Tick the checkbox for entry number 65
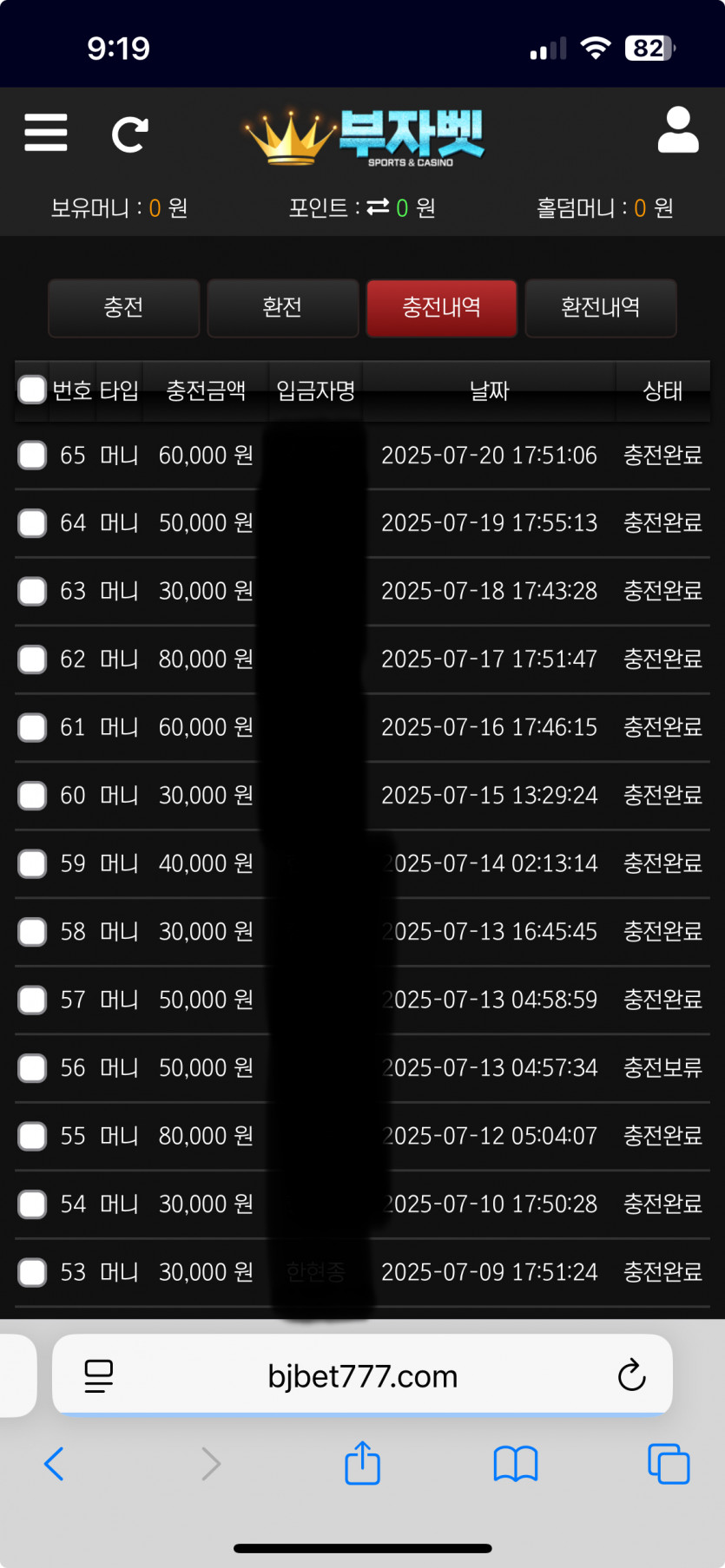 click(x=32, y=455)
